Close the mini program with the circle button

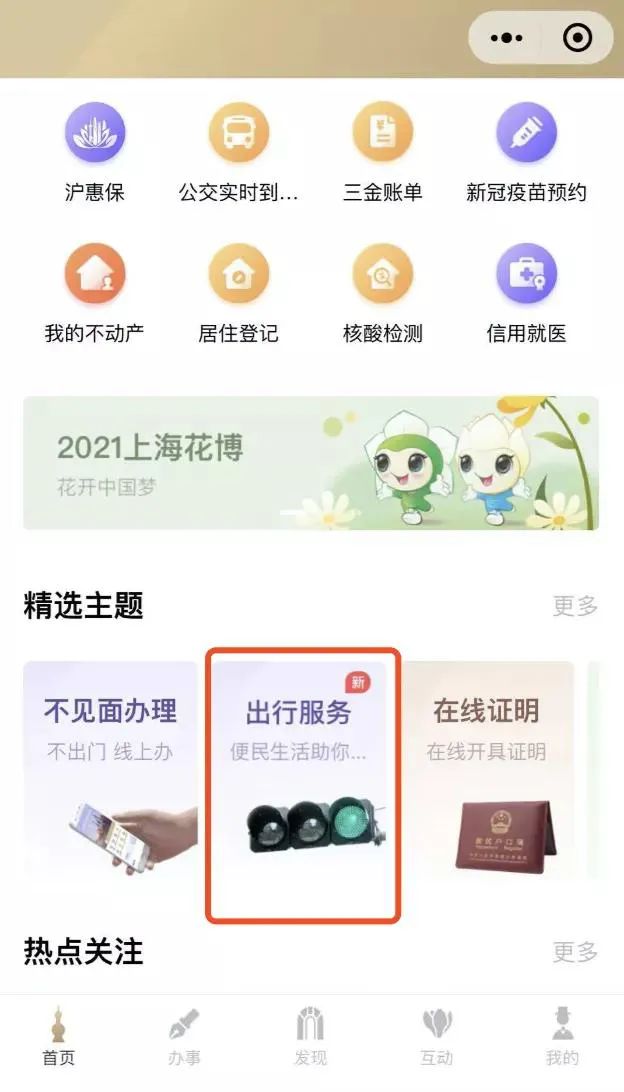tap(578, 38)
